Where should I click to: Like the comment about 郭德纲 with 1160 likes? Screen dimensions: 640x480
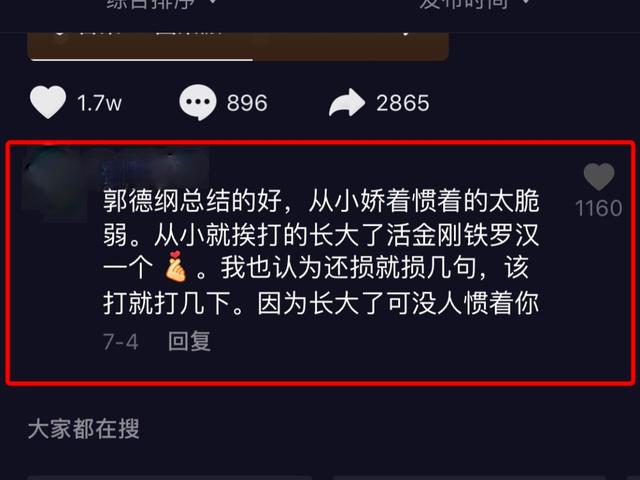pyautogui.click(x=598, y=178)
